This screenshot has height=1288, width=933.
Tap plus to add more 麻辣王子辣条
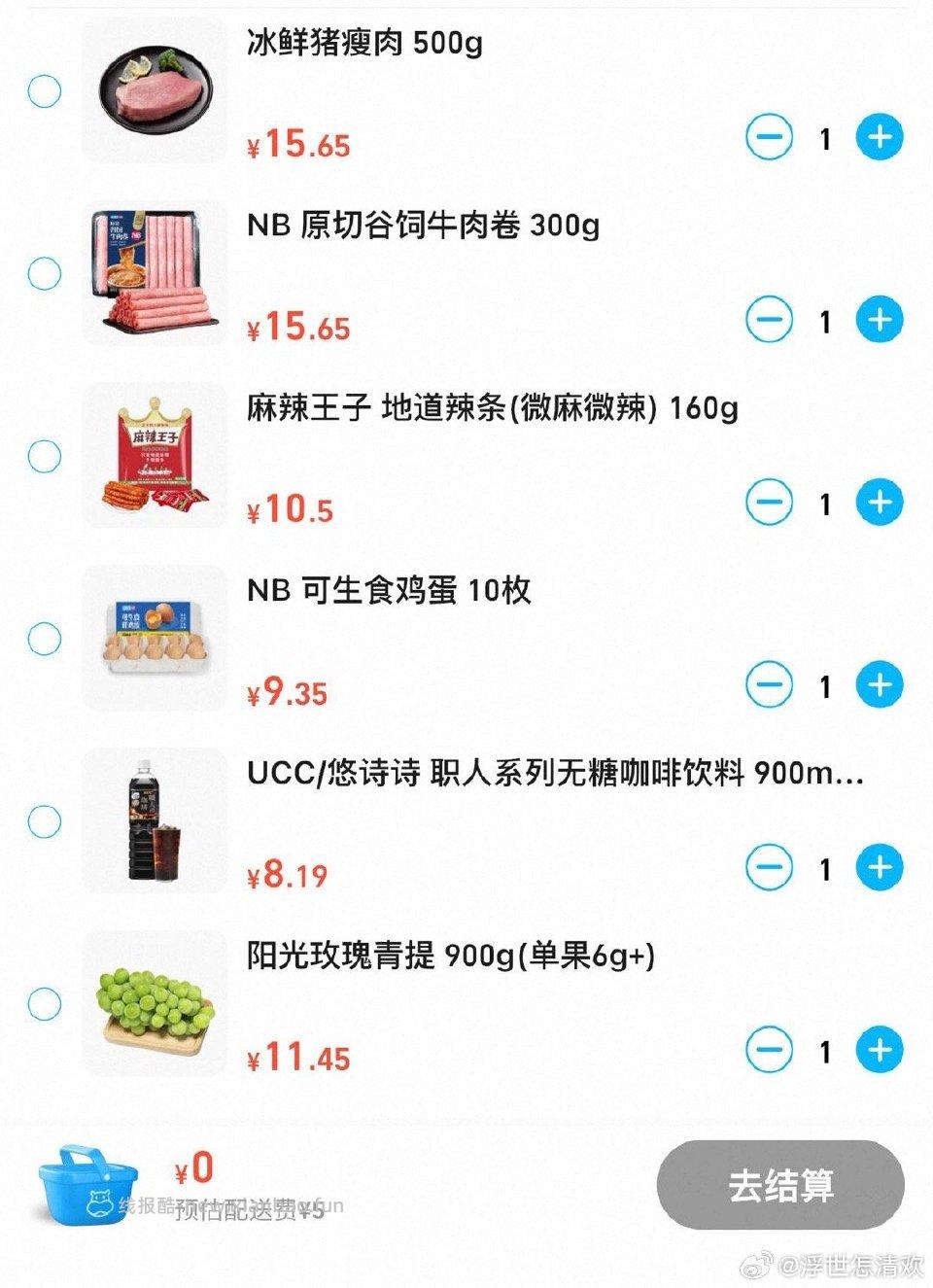[x=879, y=503]
